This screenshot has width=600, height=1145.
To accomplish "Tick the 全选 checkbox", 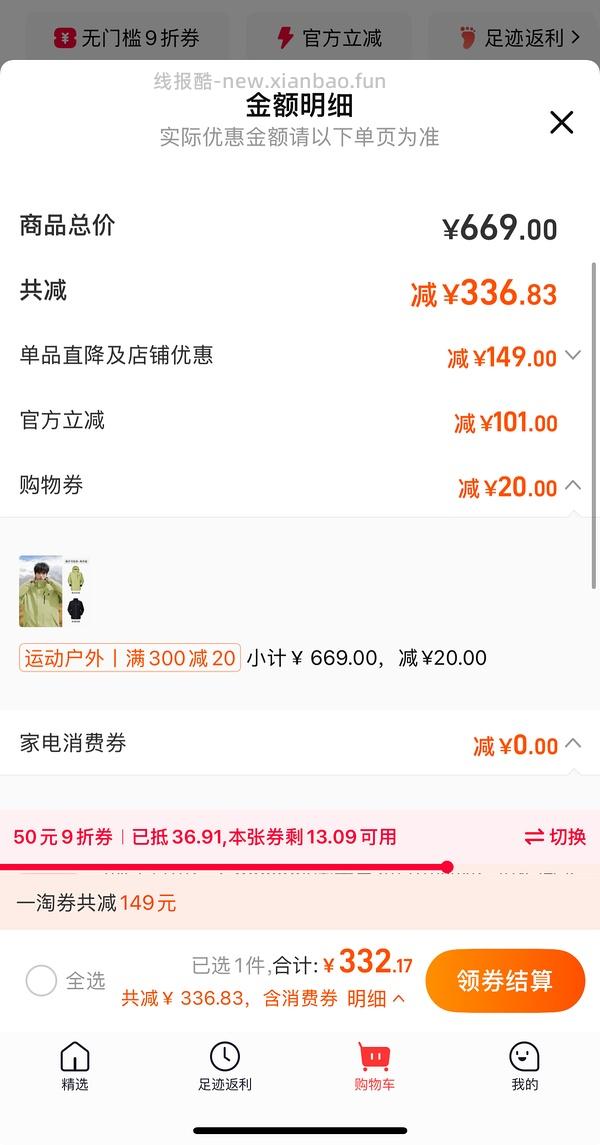I will coord(41,980).
